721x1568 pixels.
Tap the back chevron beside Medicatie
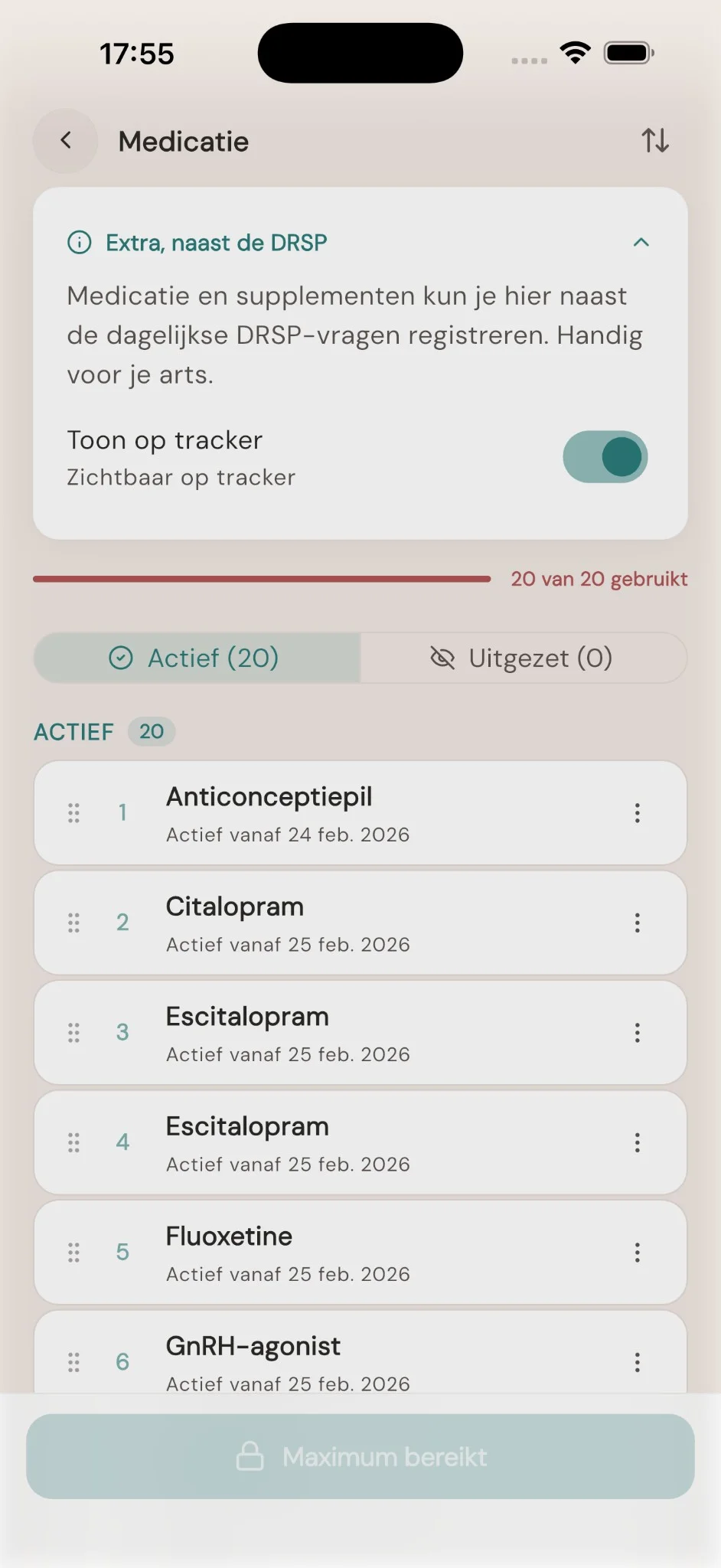(65, 140)
